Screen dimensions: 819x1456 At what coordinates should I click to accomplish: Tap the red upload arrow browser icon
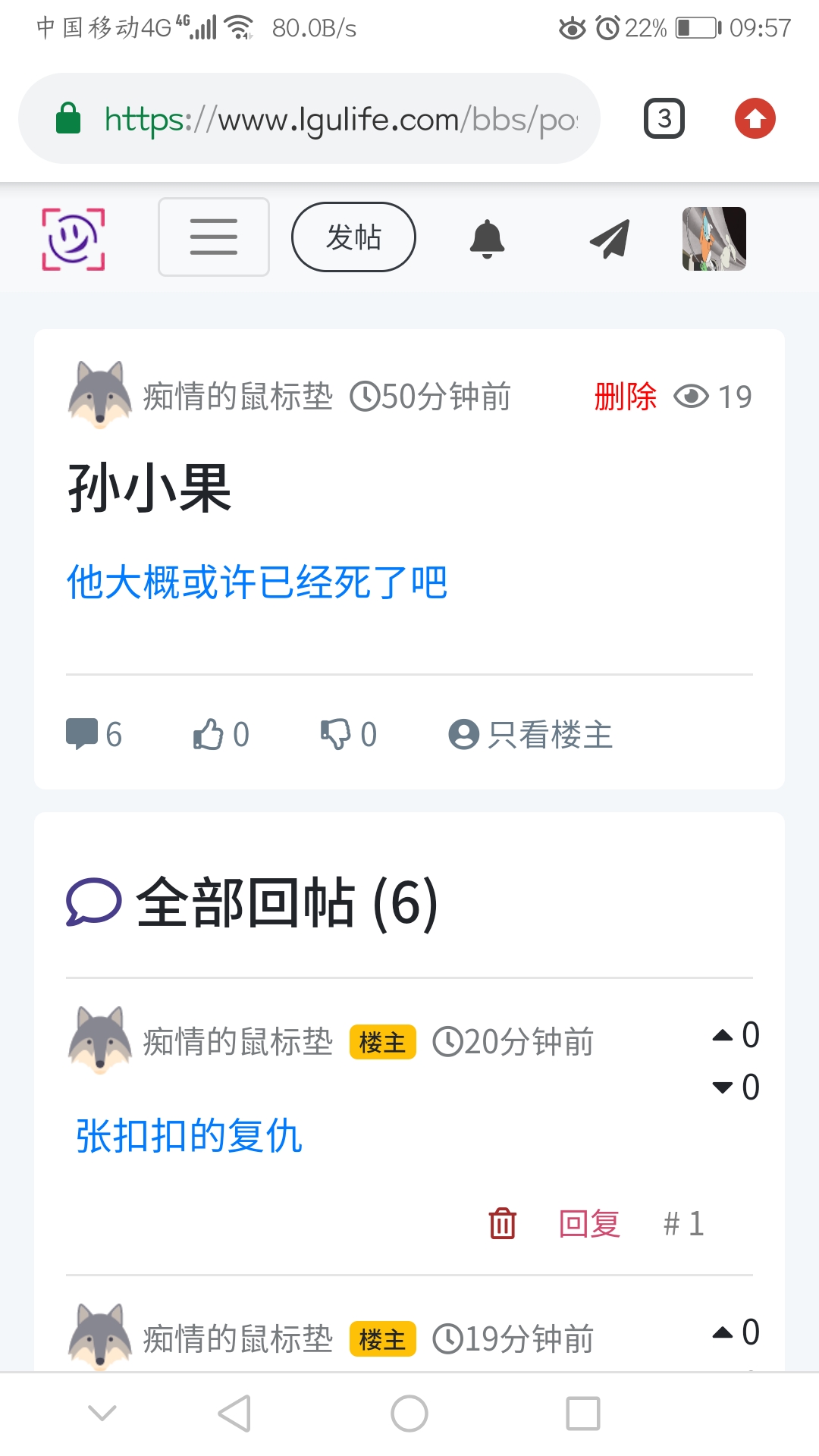point(755,119)
